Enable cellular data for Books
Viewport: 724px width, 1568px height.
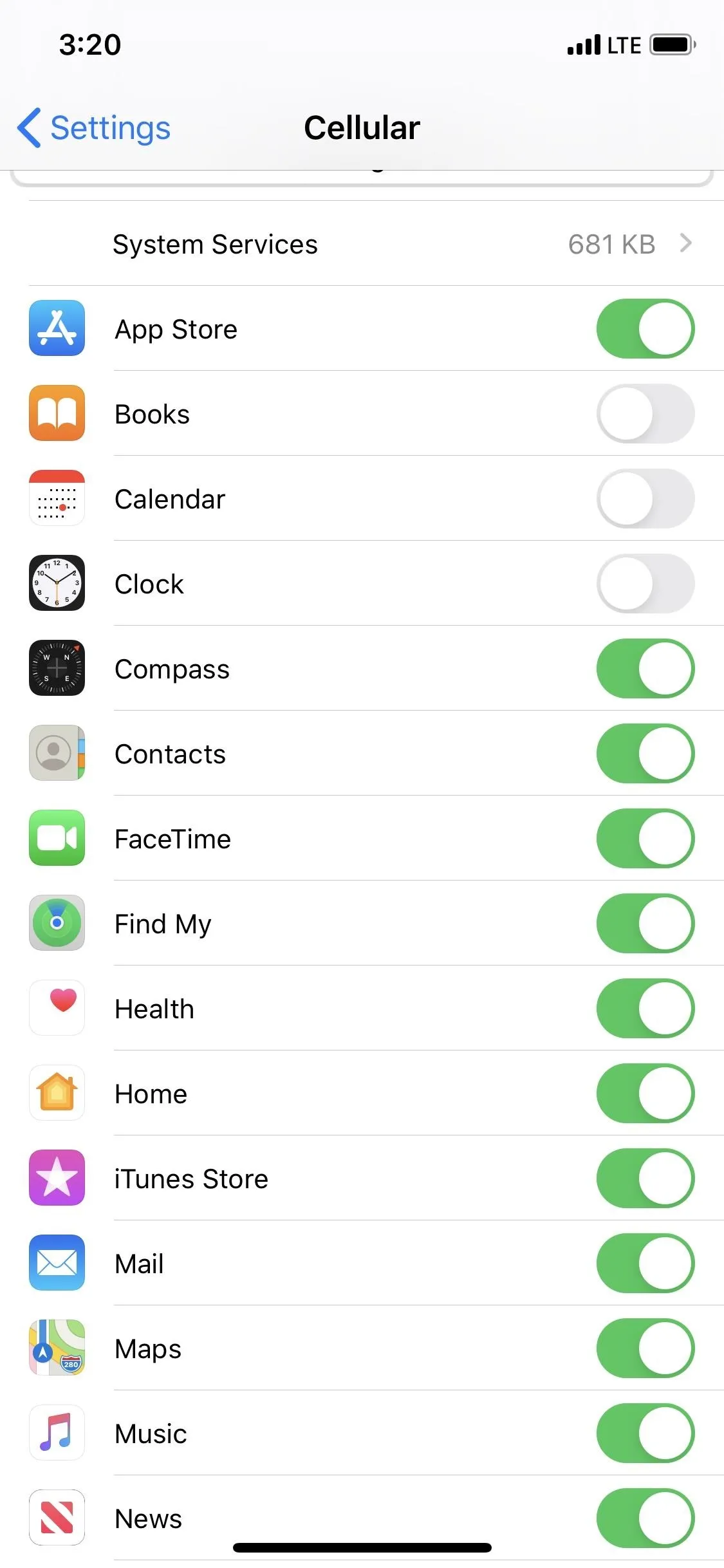click(x=645, y=414)
